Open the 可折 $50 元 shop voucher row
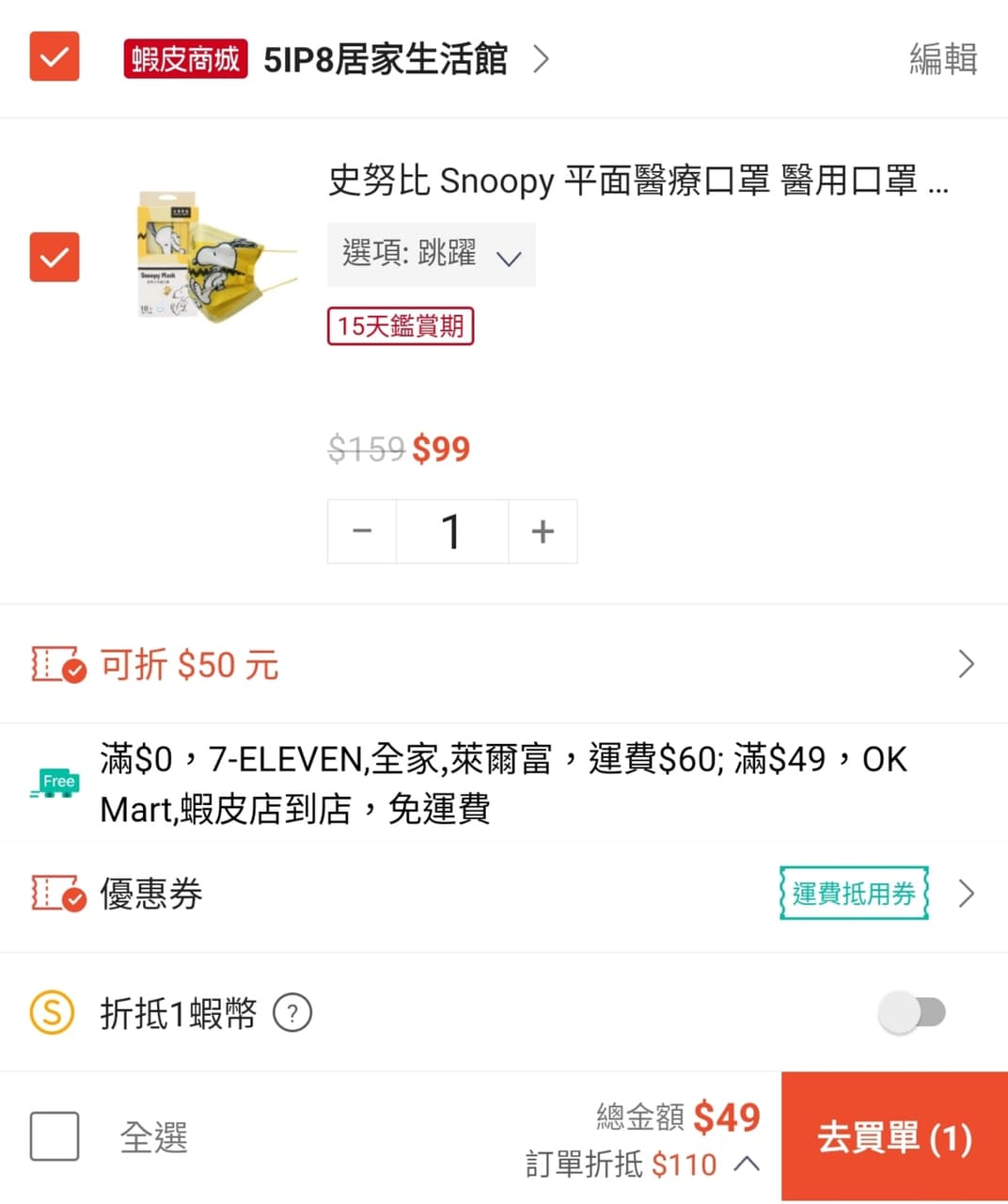 pos(504,665)
